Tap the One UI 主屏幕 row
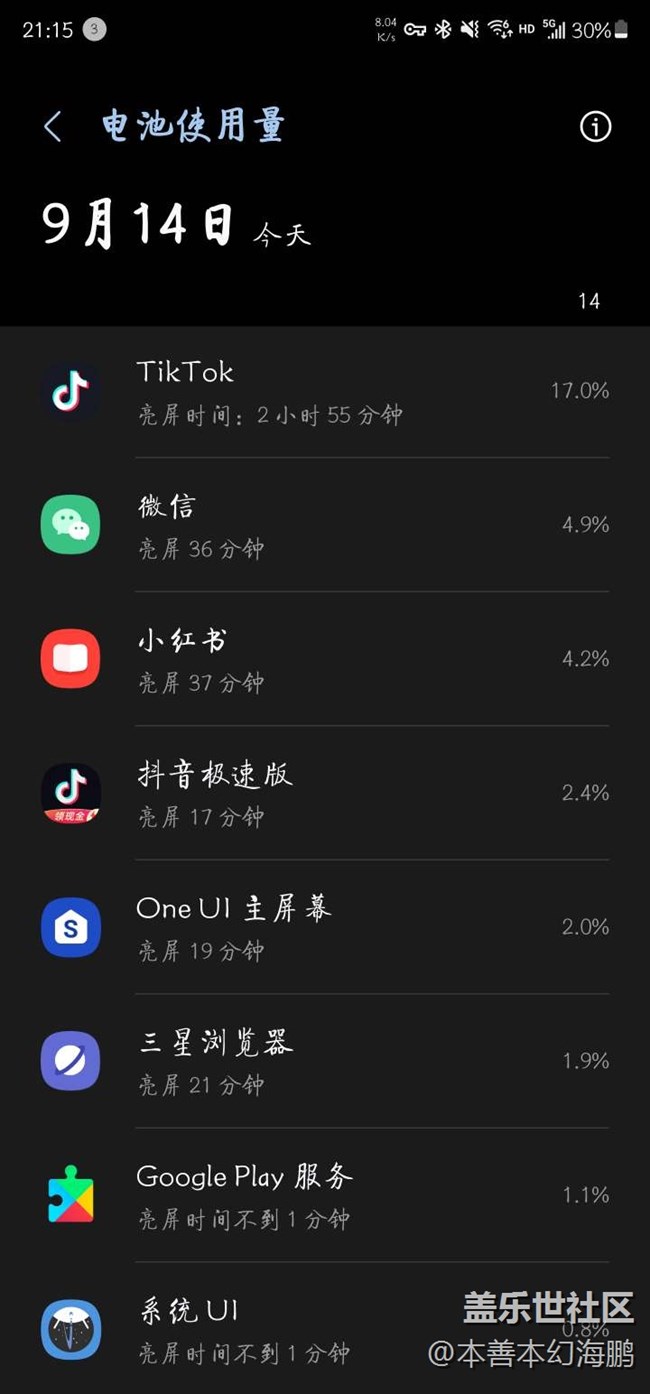This screenshot has width=650, height=1394. point(325,927)
